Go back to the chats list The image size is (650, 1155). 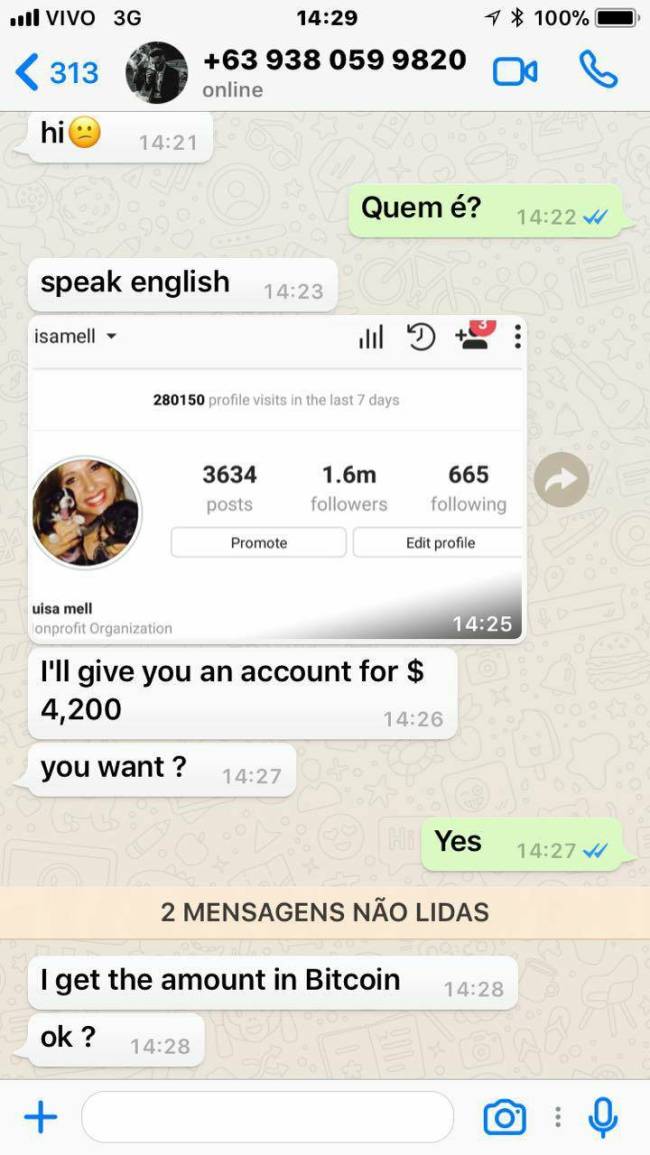pos(57,72)
